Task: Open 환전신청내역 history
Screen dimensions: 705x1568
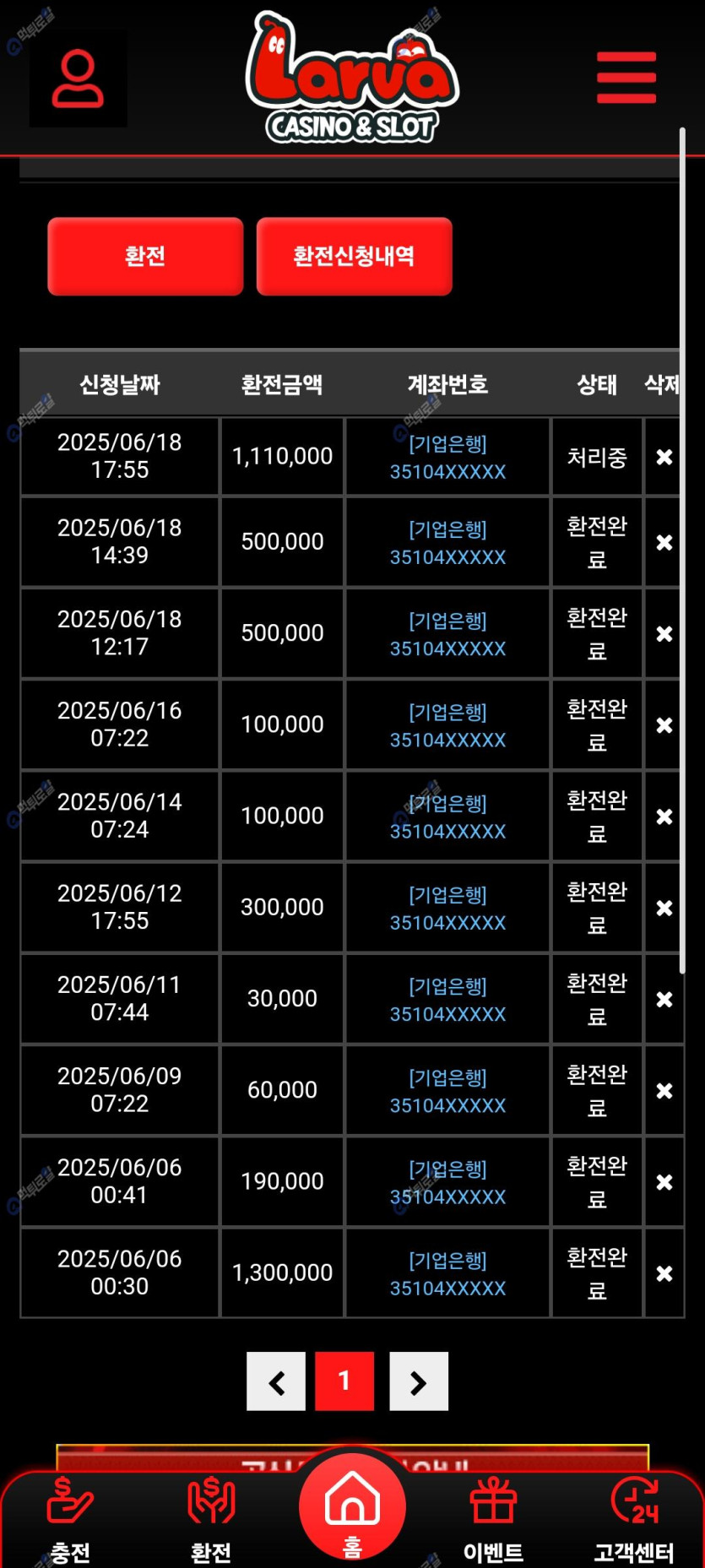Action: point(354,257)
